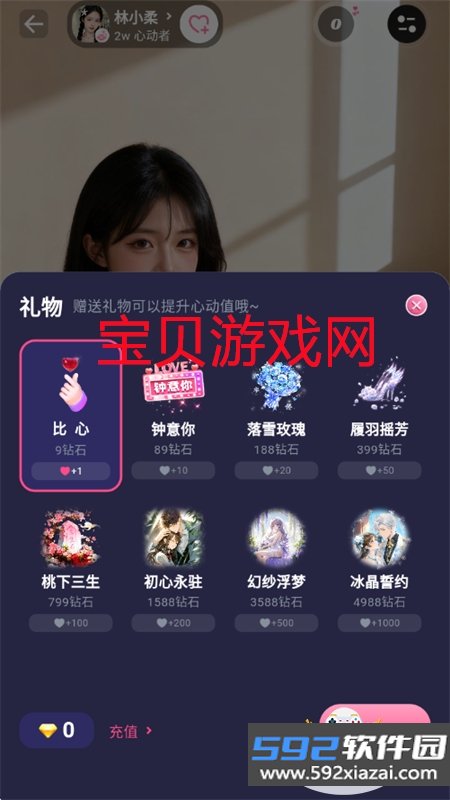Select the 比心 gift
This screenshot has height=800, width=450.
(x=70, y=416)
